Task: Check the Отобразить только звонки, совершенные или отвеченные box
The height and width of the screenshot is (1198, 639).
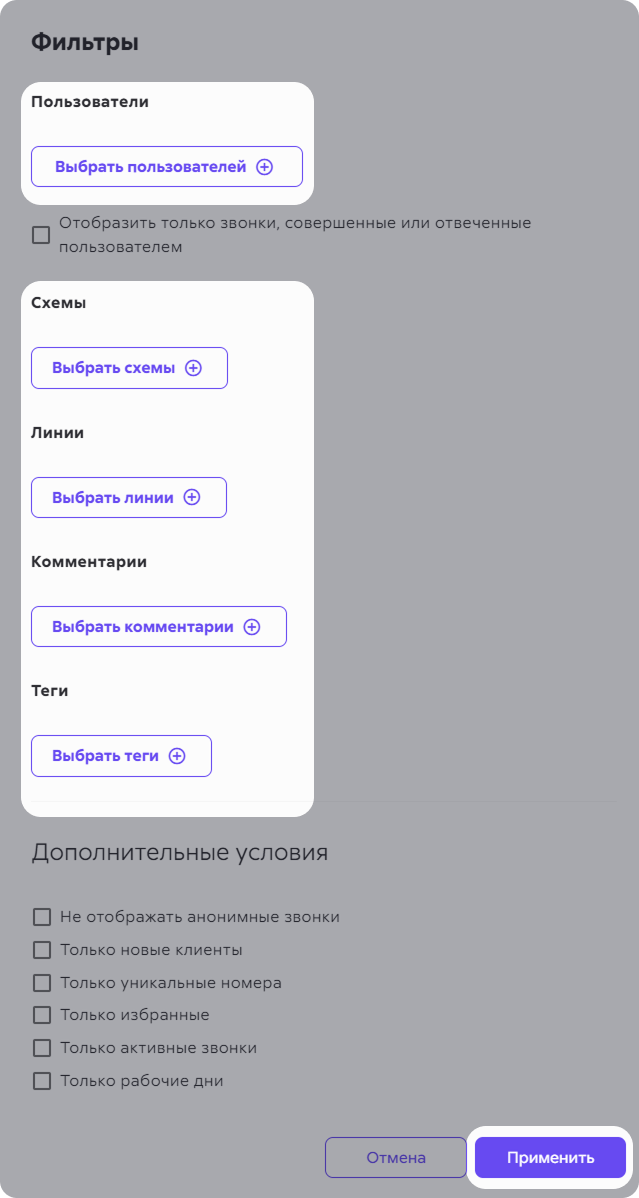Action: [x=41, y=235]
